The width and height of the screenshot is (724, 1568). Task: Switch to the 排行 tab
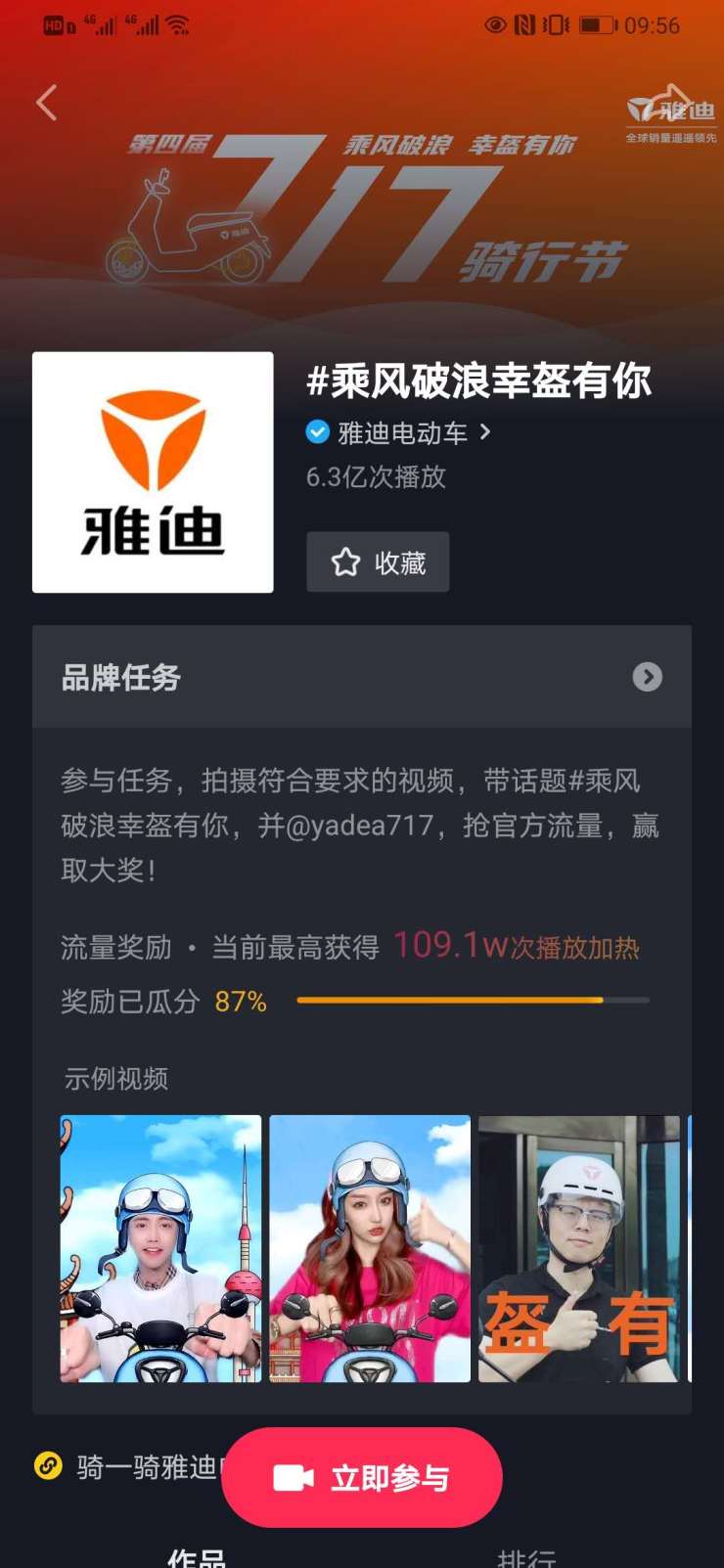pyautogui.click(x=526, y=1557)
